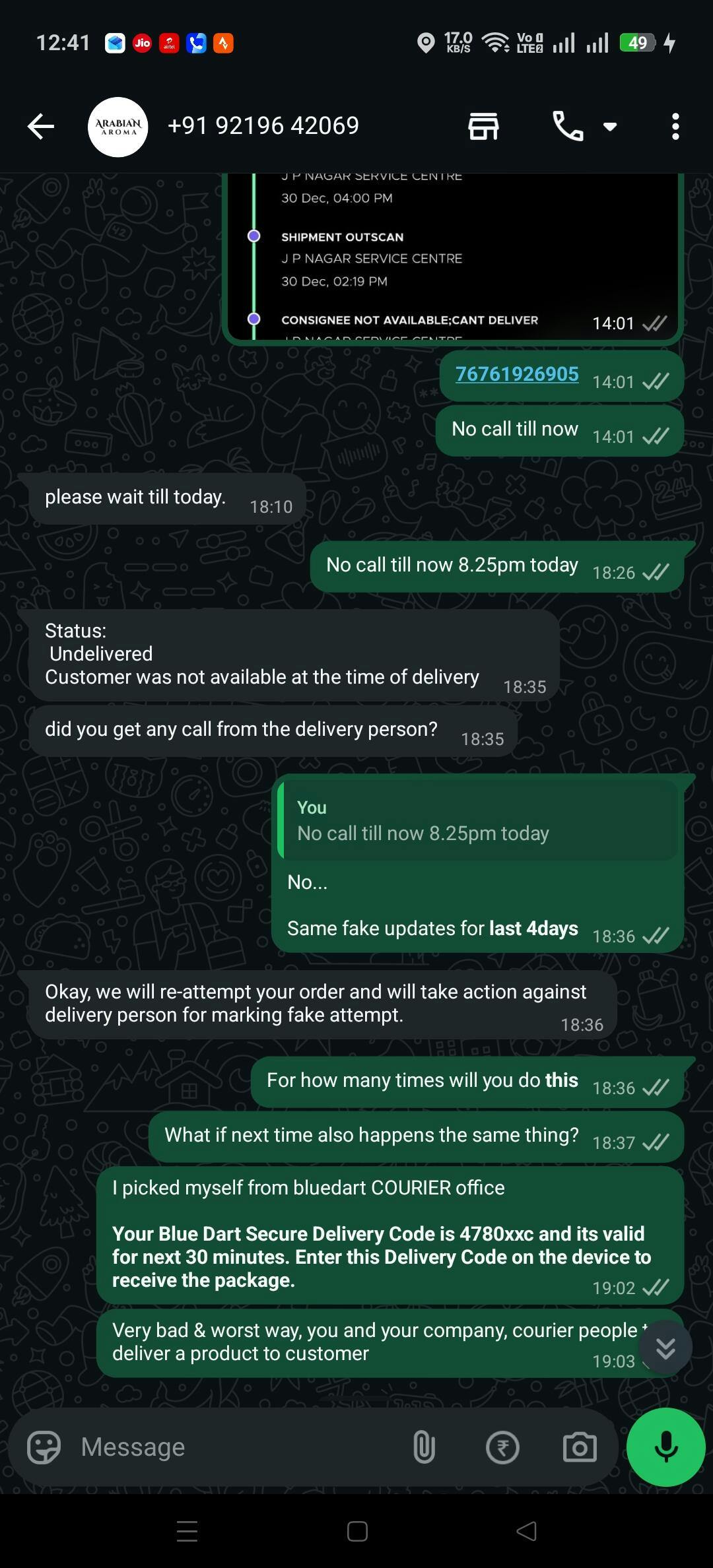This screenshot has height=1568, width=713.
Task: Open Arabian Aroma contact profile picture
Action: (118, 127)
